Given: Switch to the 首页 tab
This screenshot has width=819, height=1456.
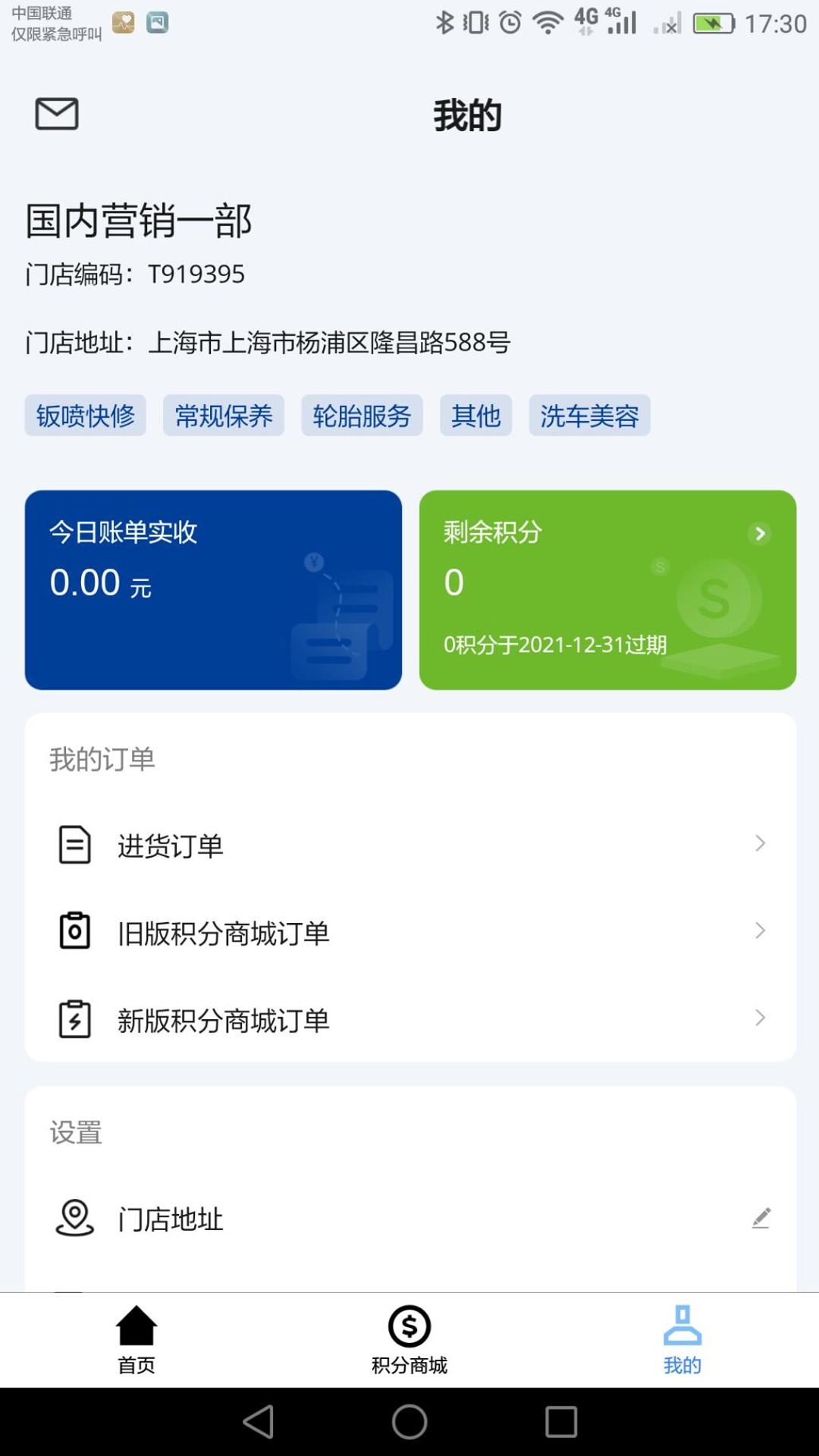Looking at the screenshot, I should tap(136, 1340).
